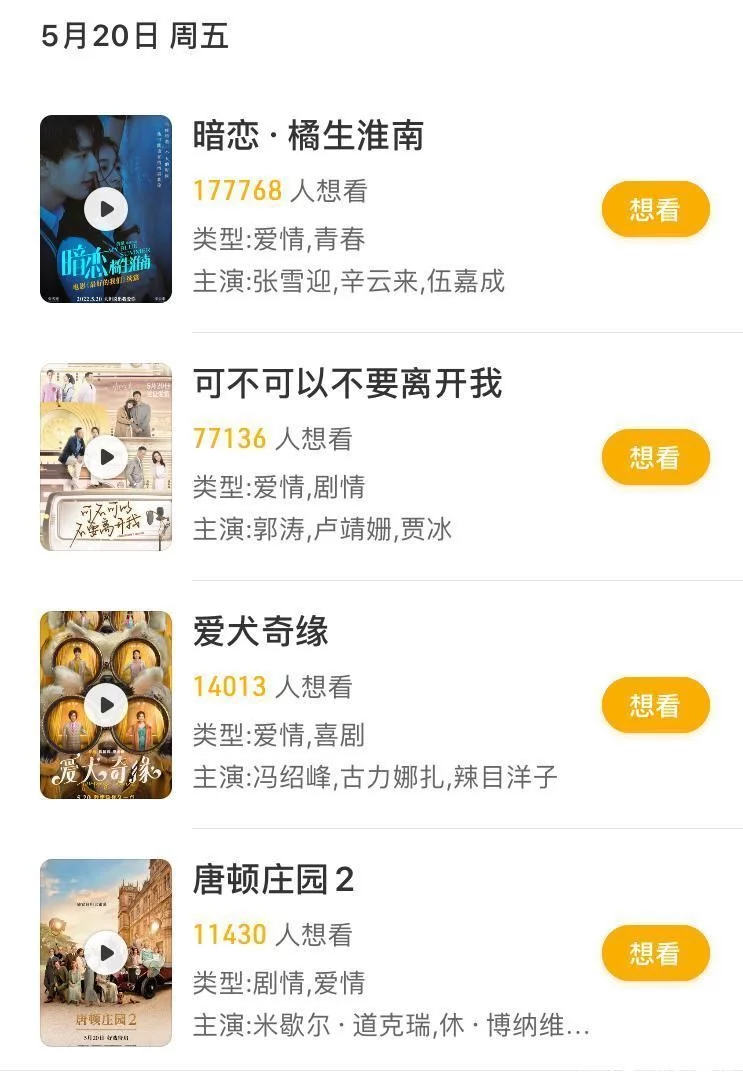Play the trailer for 唐顿庄园2
Viewport: 743px width, 1083px height.
coord(106,953)
